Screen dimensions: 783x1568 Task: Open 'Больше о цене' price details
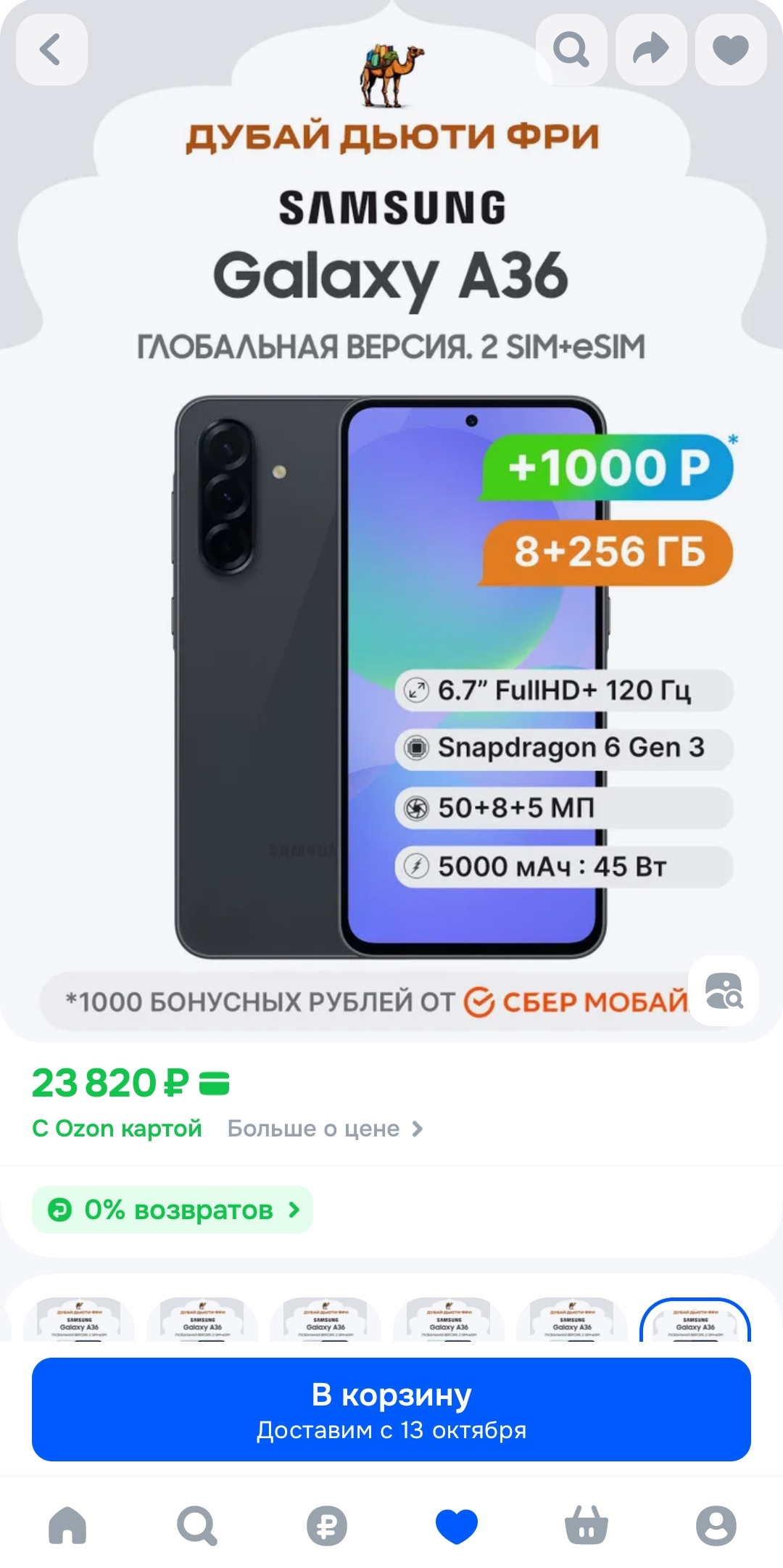coord(325,1128)
